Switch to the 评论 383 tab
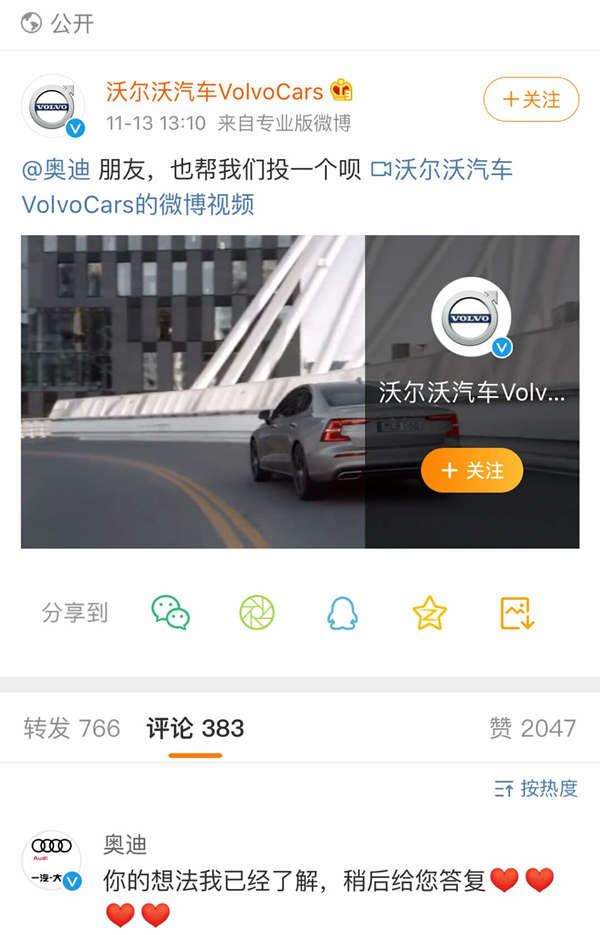Screen dimensions: 600x935 point(195,728)
